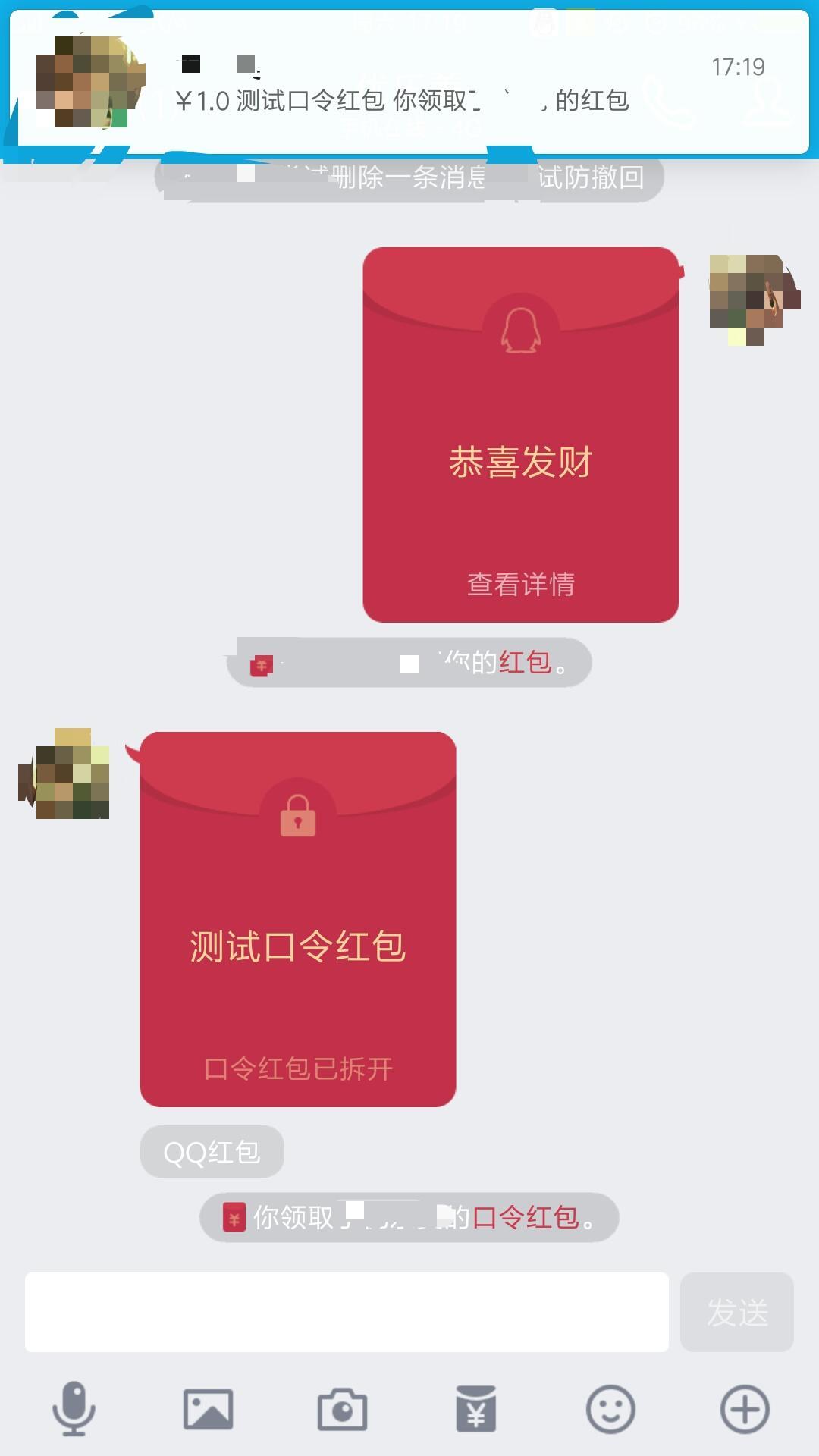Open the camera to take photo
This screenshot has height=1456, width=819.
tap(342, 1409)
